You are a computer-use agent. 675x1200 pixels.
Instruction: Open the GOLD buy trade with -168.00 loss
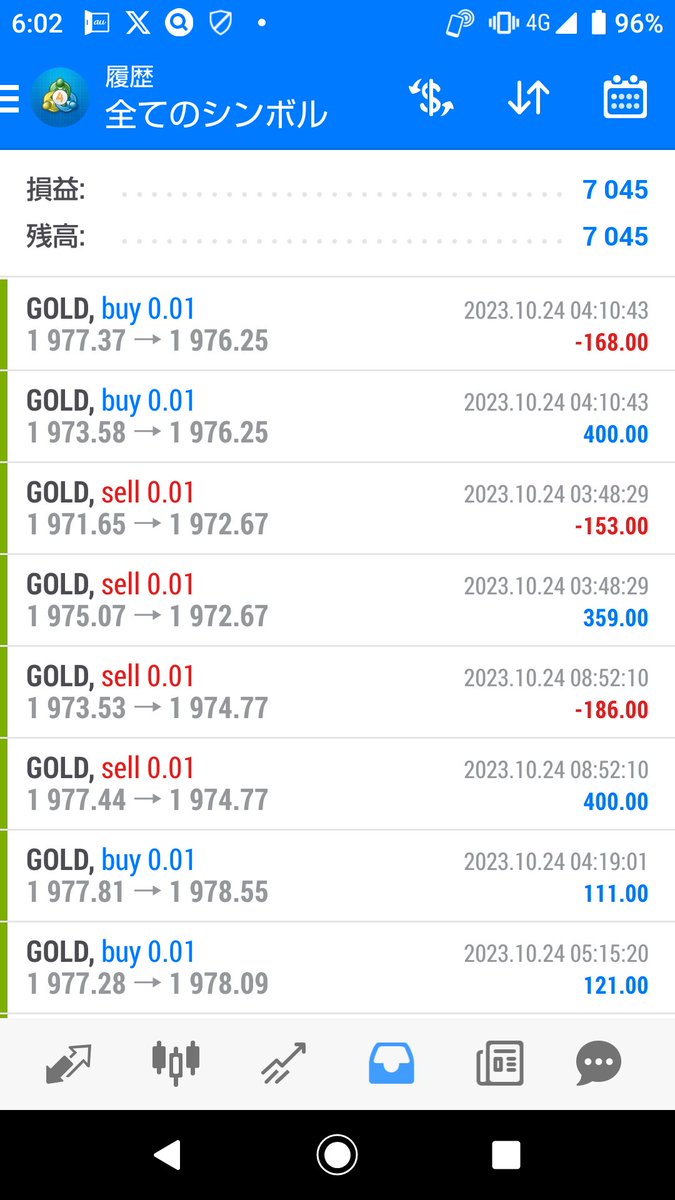337,325
